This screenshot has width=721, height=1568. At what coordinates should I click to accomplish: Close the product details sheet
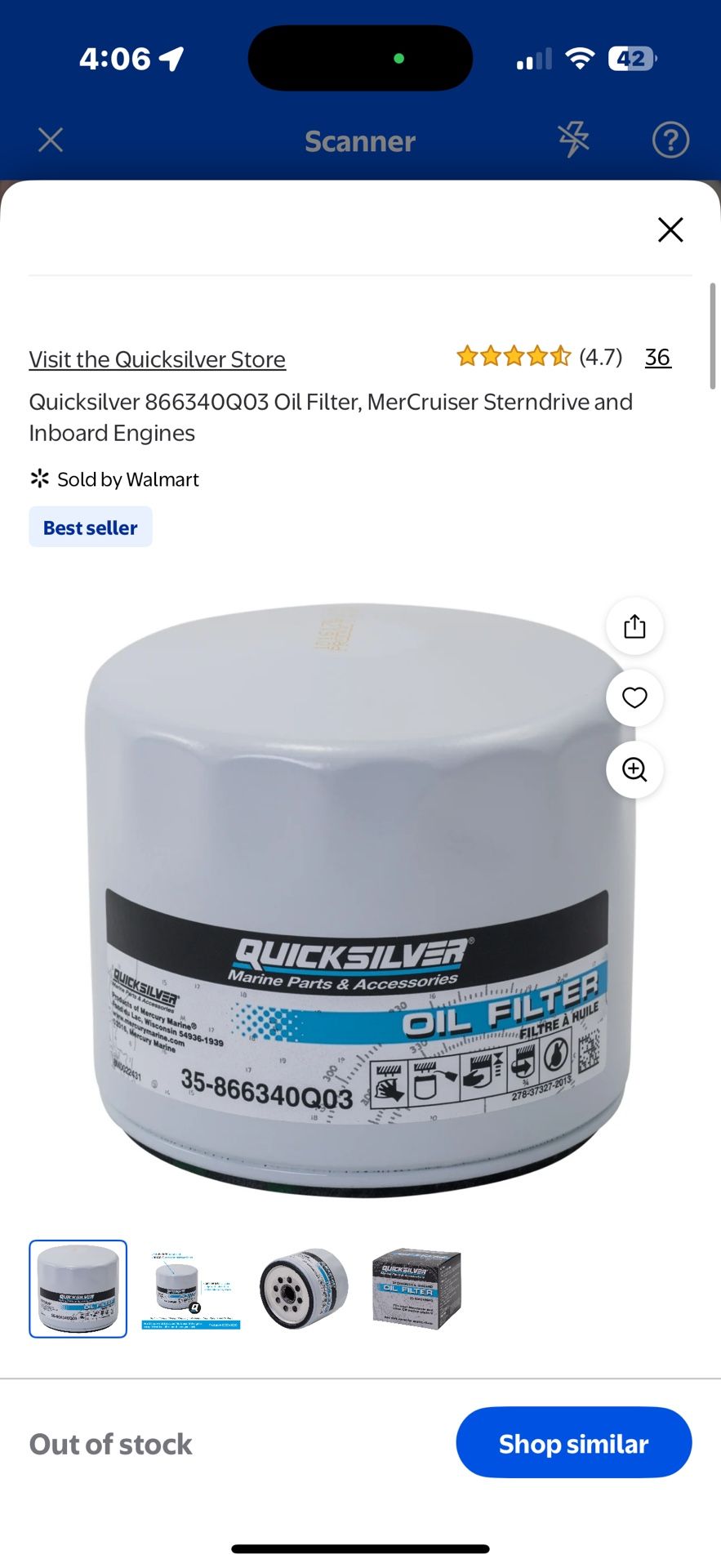coord(670,230)
